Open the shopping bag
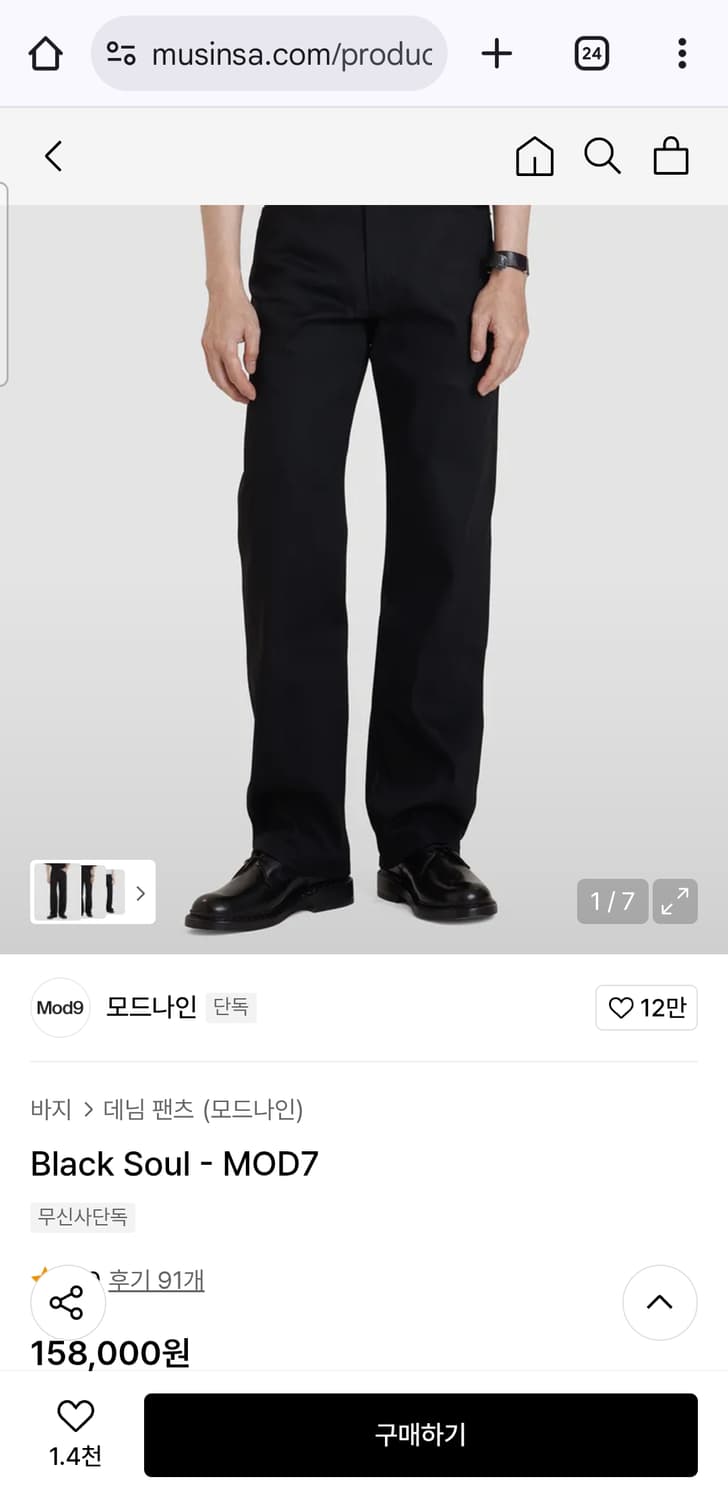This screenshot has width=728, height=1500. 671,156
